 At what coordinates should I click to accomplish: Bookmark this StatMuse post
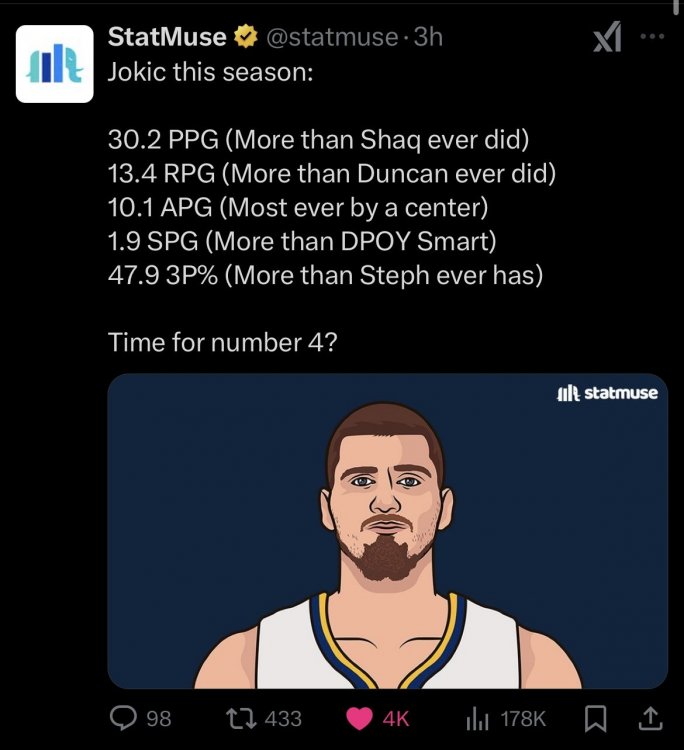point(595,718)
